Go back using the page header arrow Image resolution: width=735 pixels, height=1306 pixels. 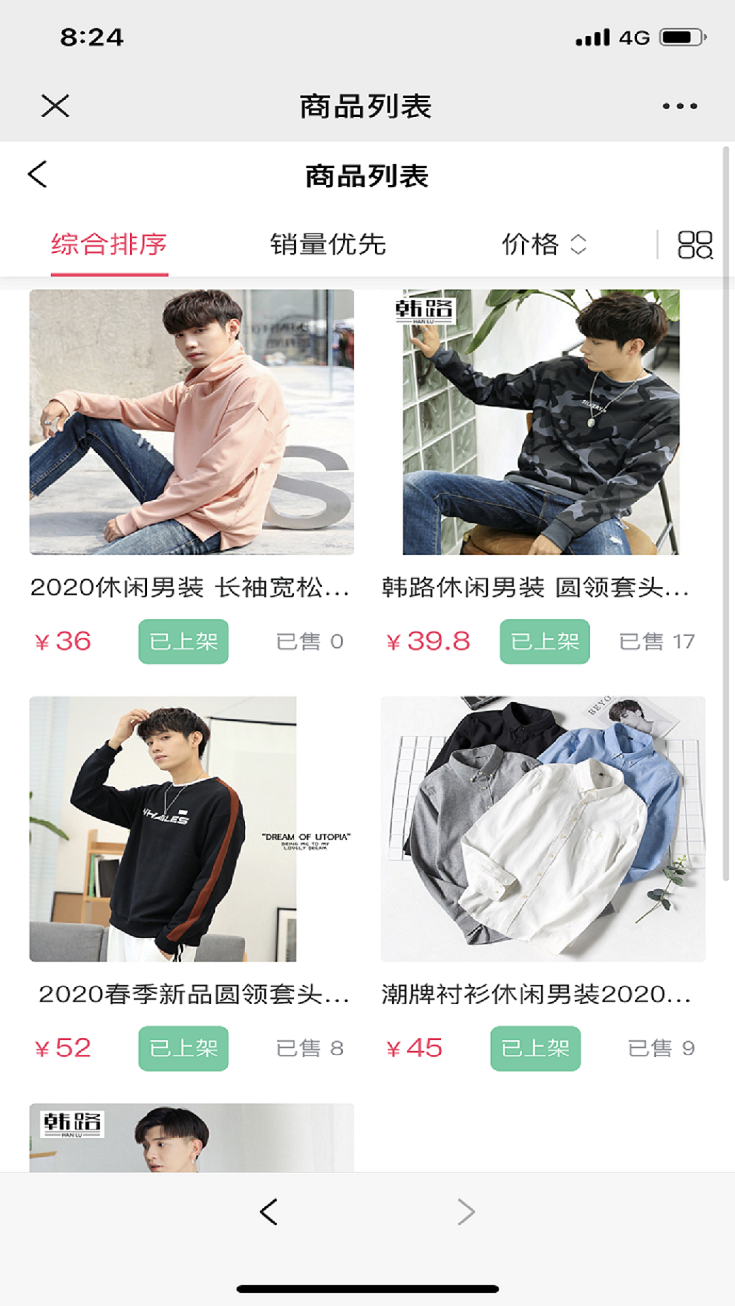point(38,175)
